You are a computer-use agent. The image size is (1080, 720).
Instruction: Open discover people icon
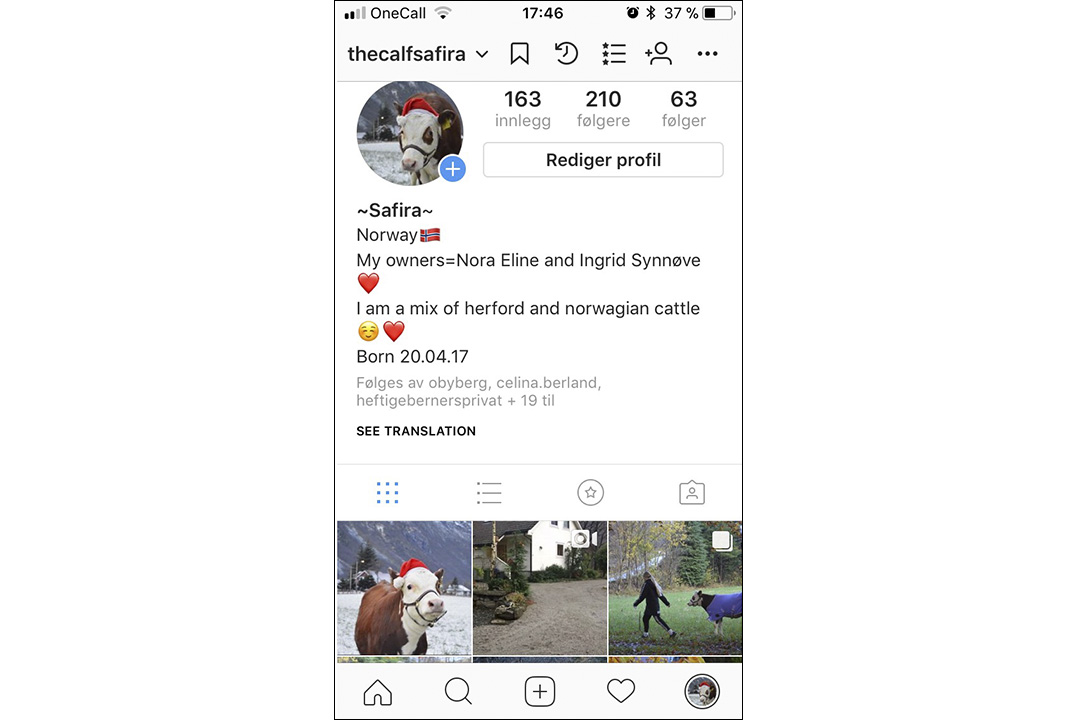[659, 54]
